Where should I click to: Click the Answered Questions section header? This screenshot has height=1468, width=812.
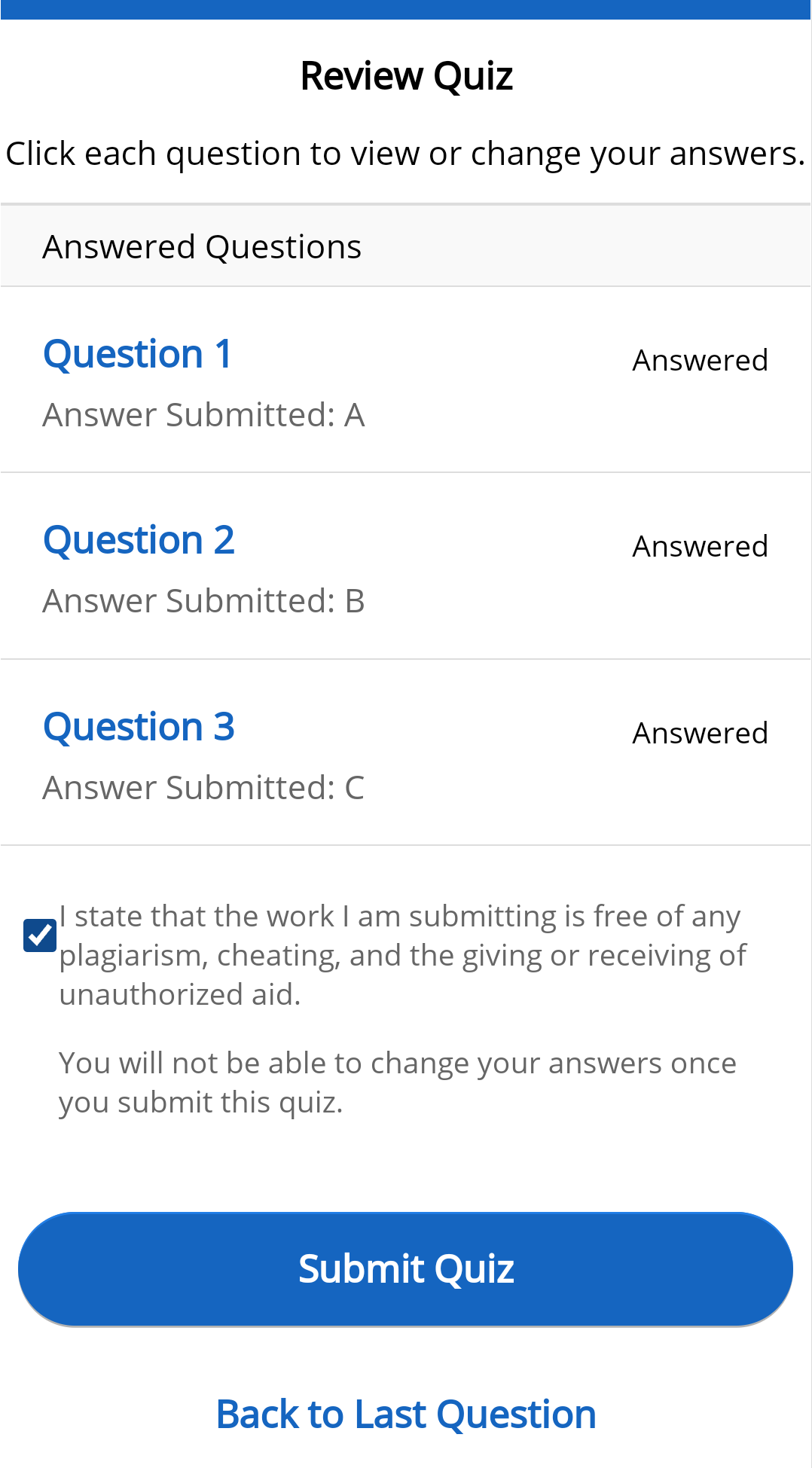pyautogui.click(x=202, y=246)
